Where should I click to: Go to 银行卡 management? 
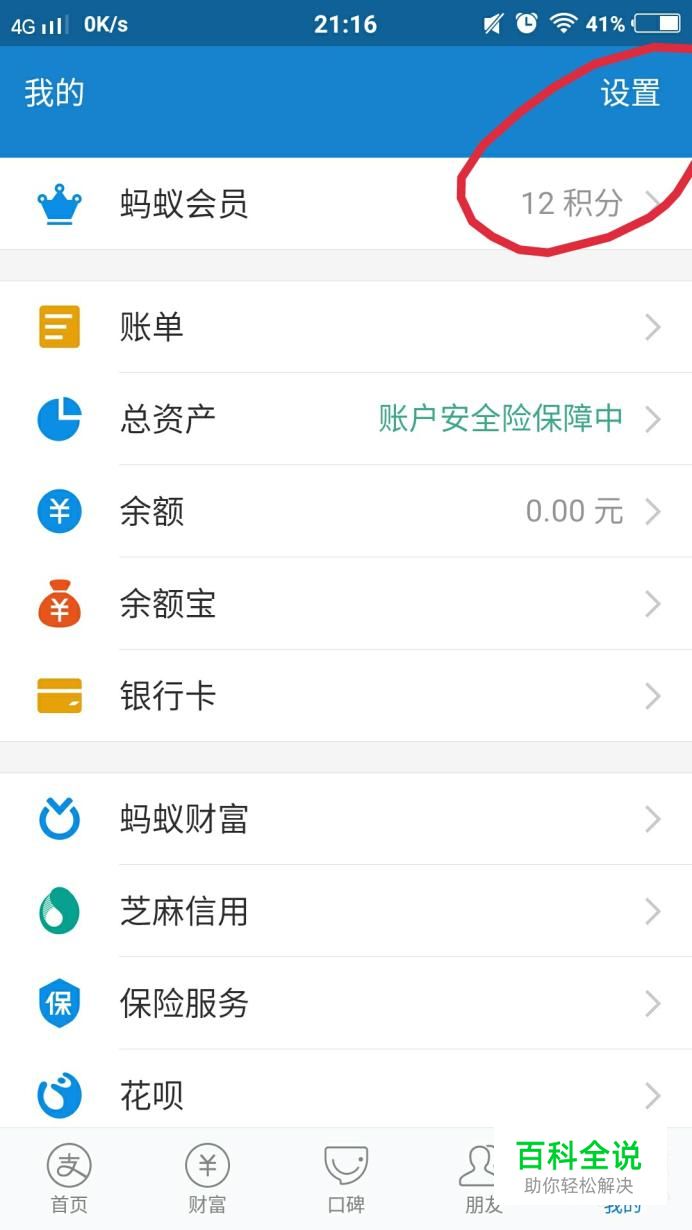[346, 696]
